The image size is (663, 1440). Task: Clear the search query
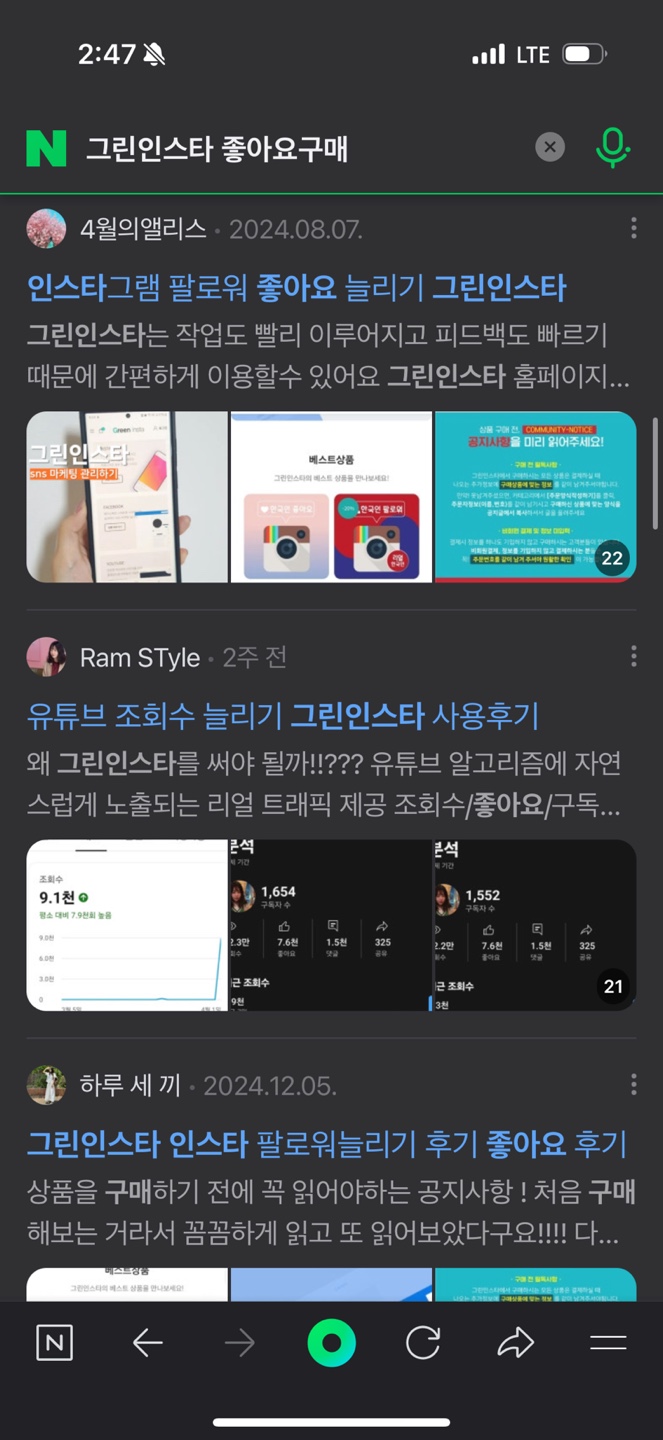pos(549,148)
